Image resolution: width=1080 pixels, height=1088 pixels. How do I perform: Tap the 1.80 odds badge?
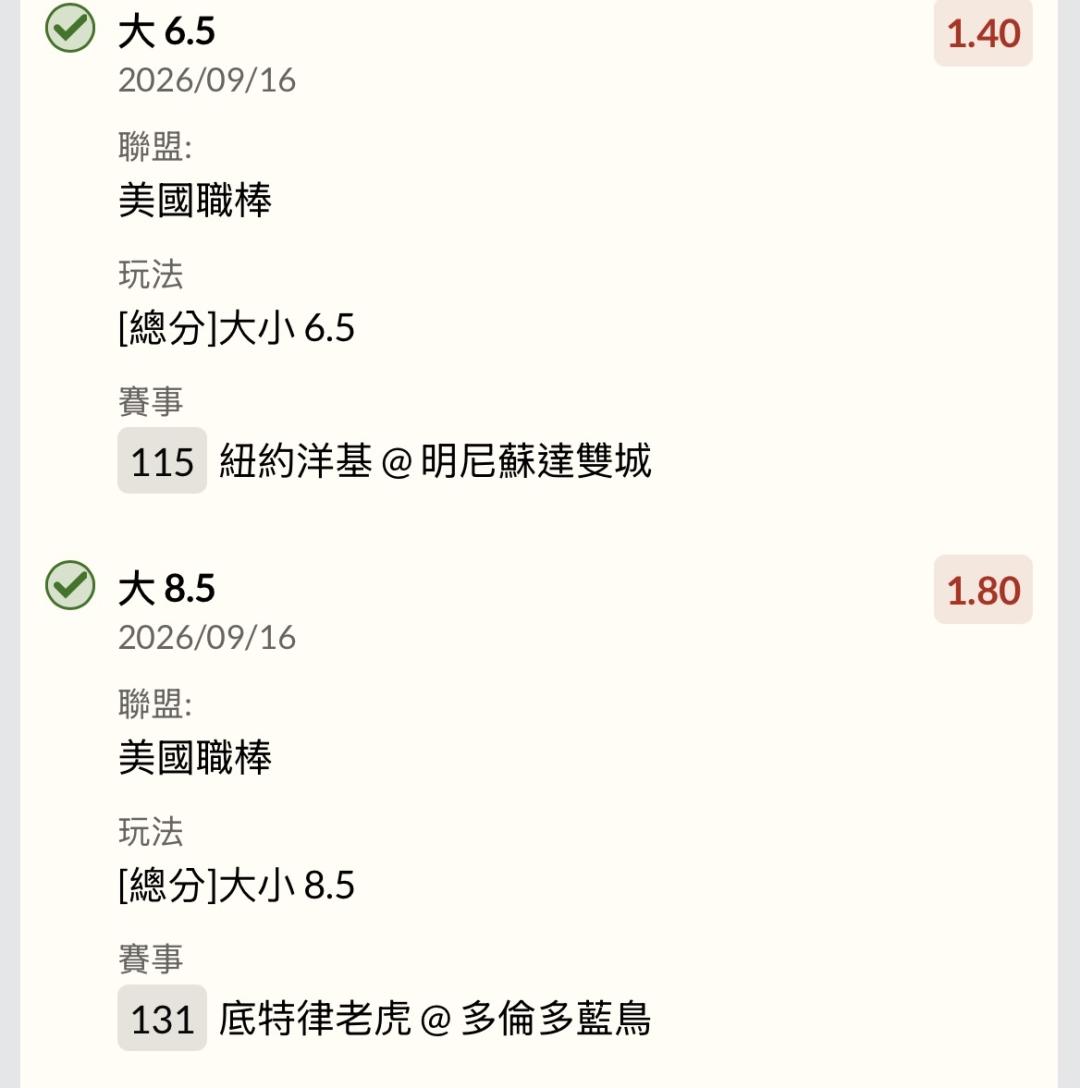[x=983, y=590]
